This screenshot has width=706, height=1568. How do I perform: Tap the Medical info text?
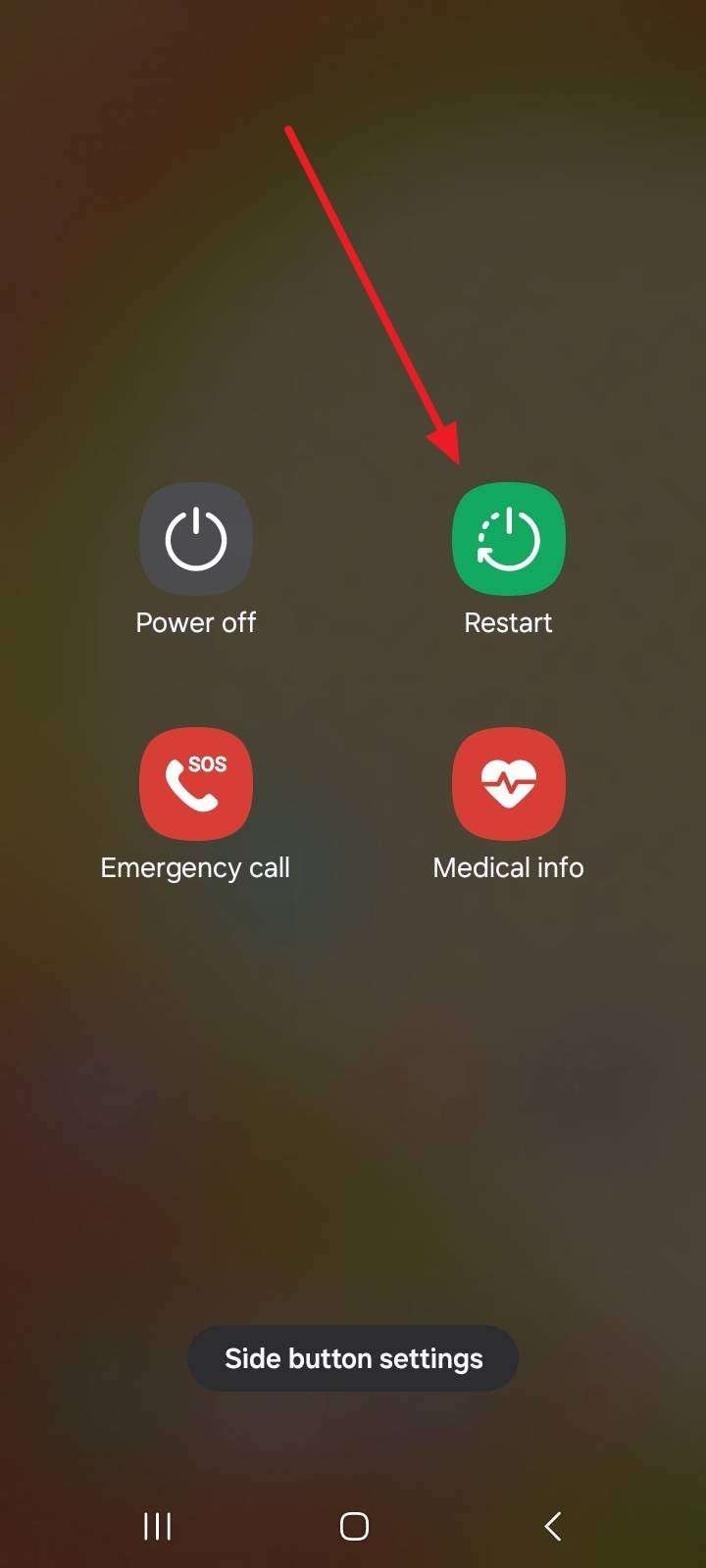508,867
